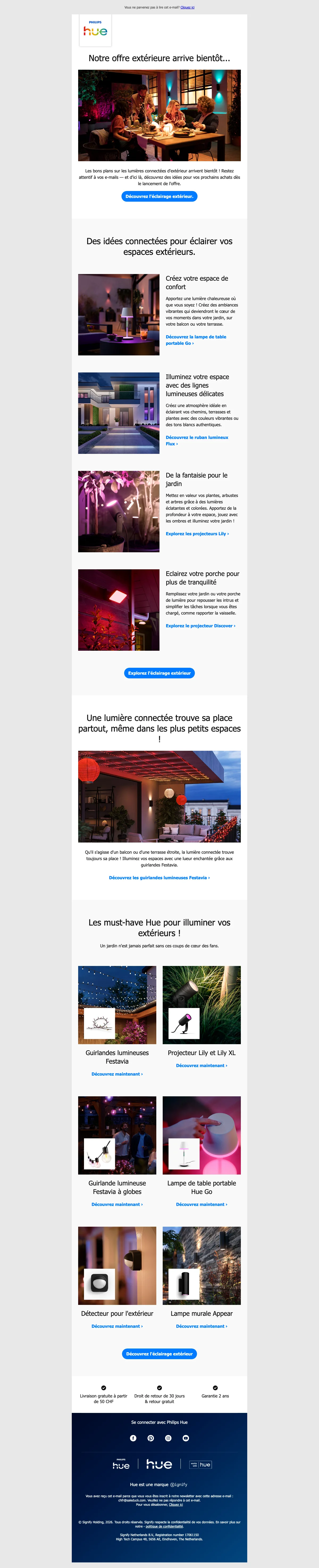Open 'Découvrez les guirlandes lumineuses Festavia' link
Image resolution: width=319 pixels, height=1568 pixels.
(x=159, y=878)
